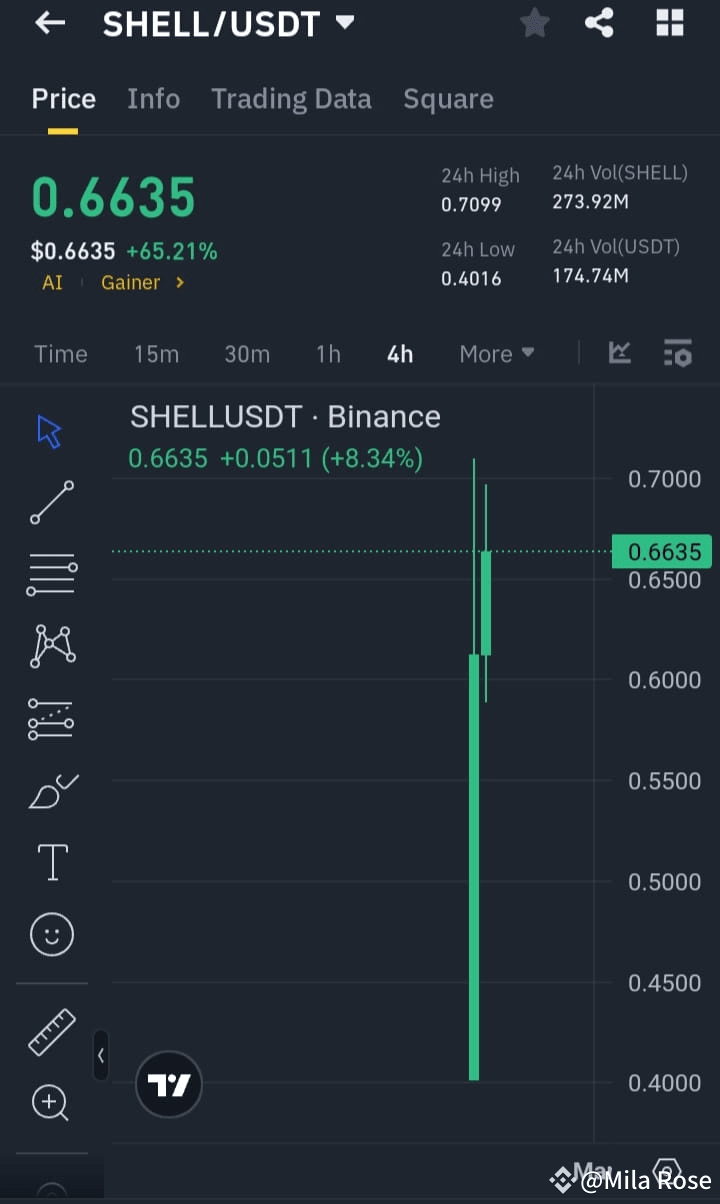
Task: Select the 1h timeframe
Action: pyautogui.click(x=328, y=353)
